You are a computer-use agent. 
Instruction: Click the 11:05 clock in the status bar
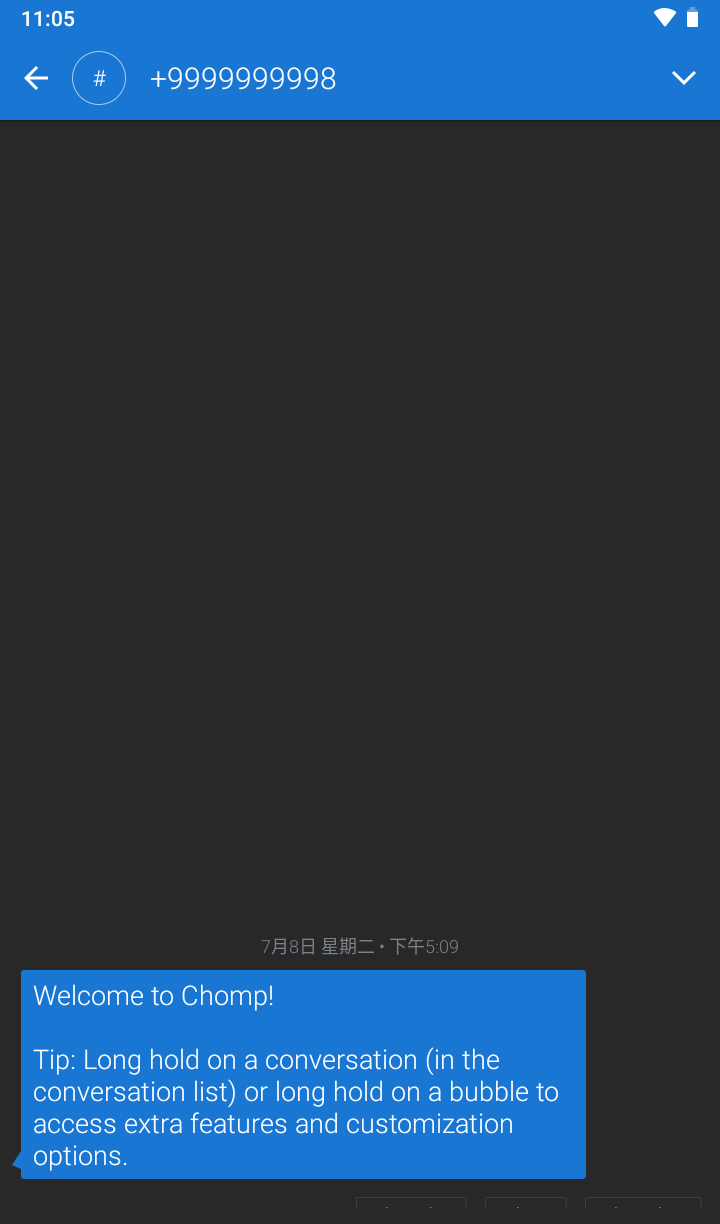[42, 17]
